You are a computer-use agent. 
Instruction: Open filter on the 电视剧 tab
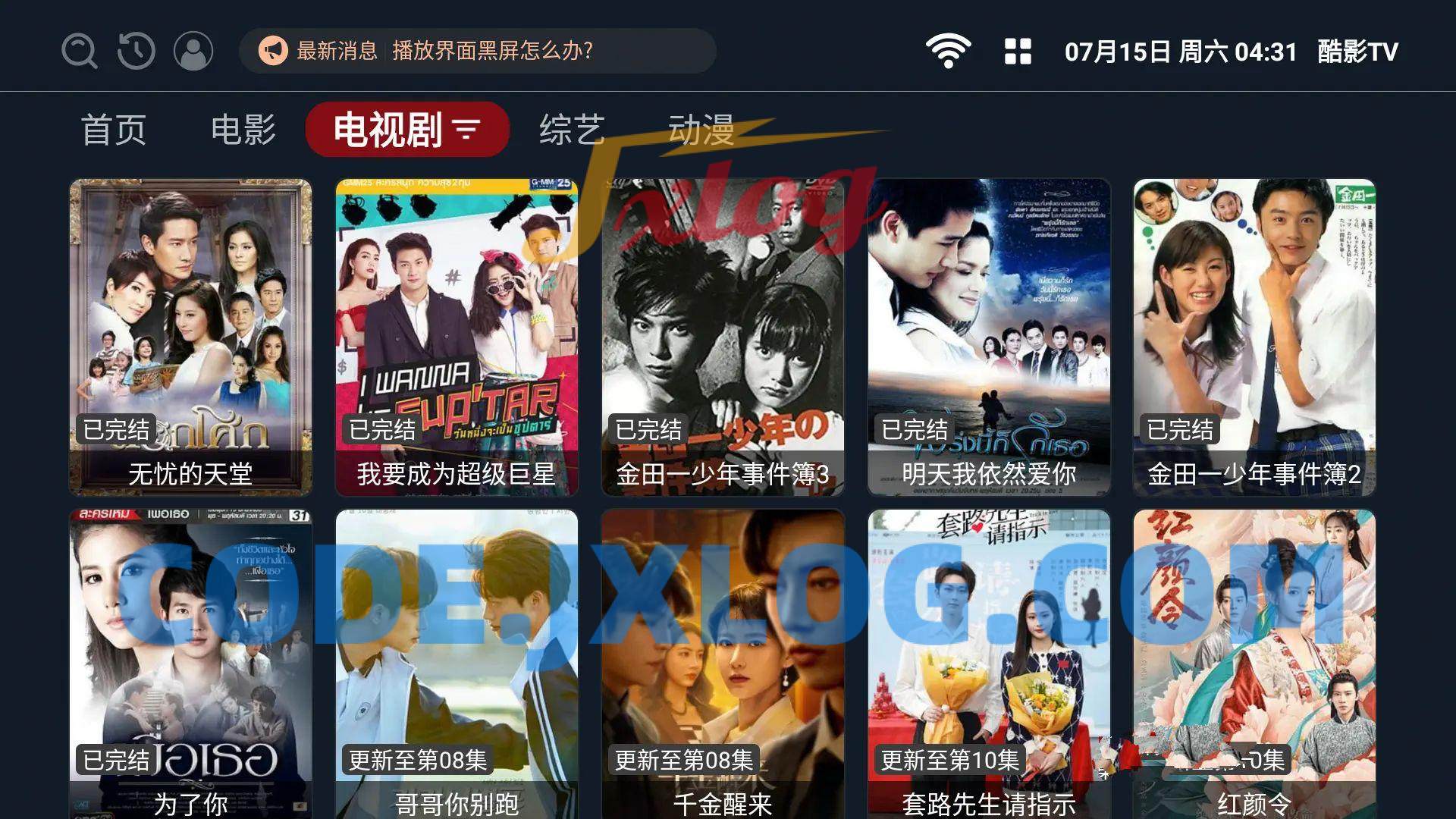click(467, 130)
